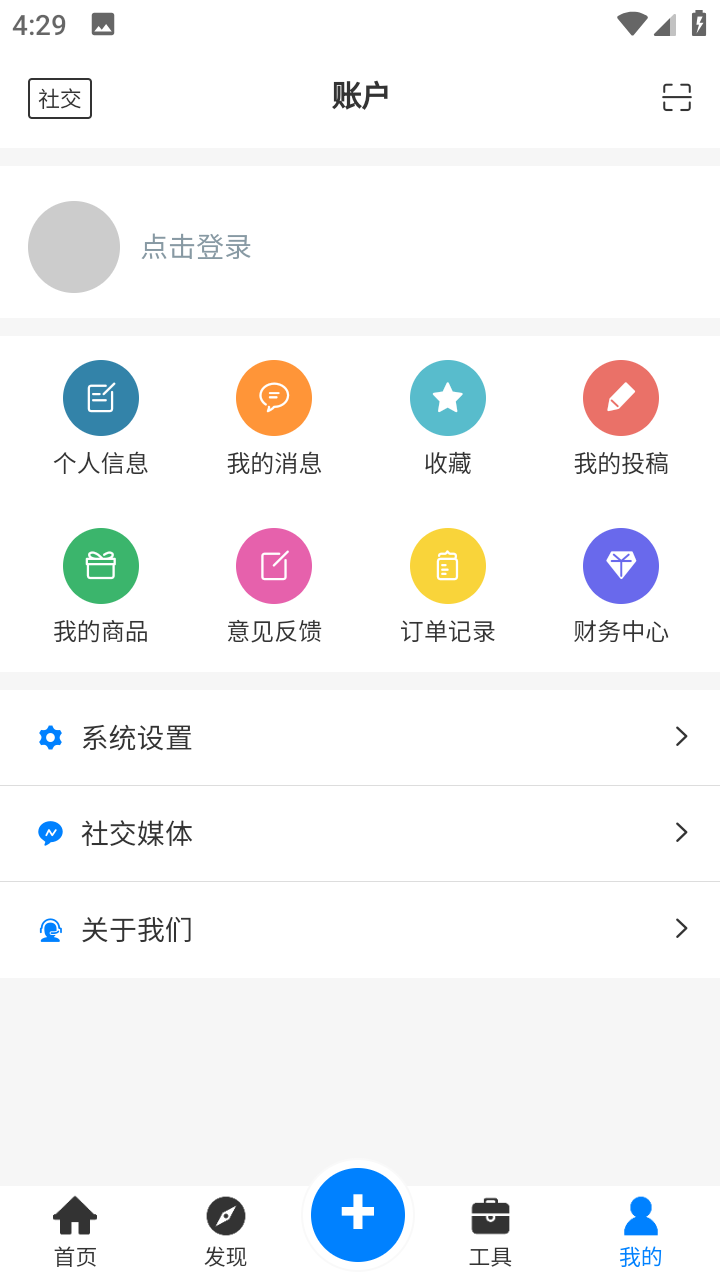The image size is (720, 1280).
Task: Switch to the 首页 tab
Action: pos(75,1232)
